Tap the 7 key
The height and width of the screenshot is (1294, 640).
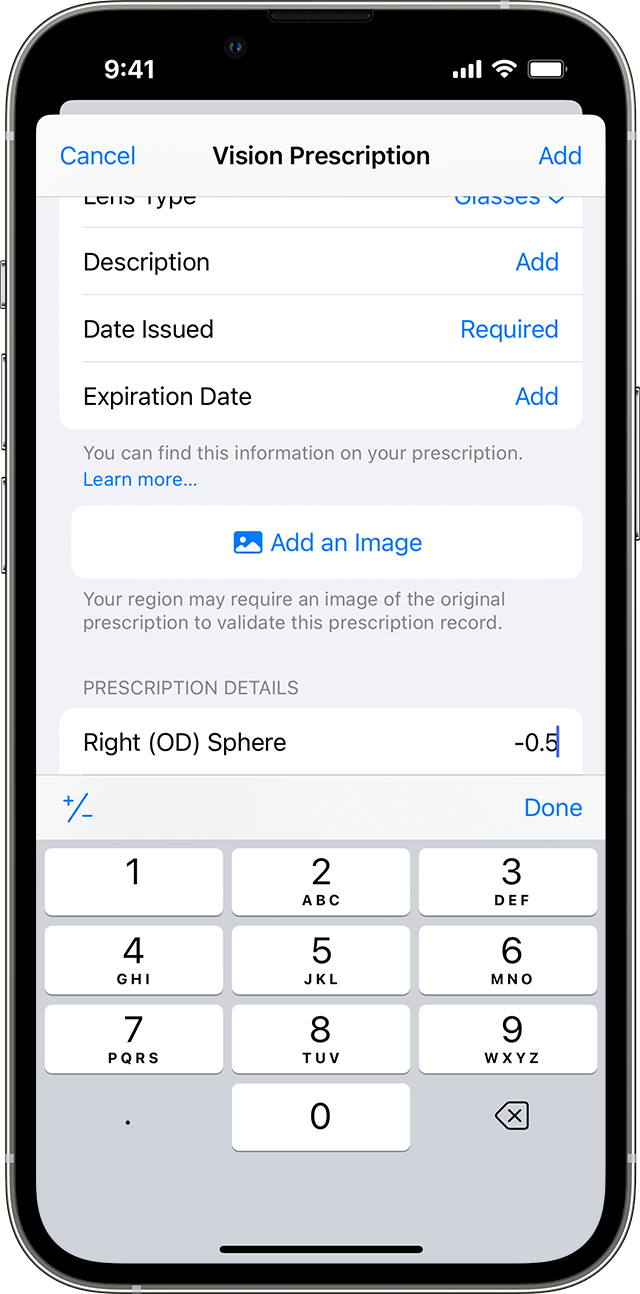click(x=134, y=1038)
